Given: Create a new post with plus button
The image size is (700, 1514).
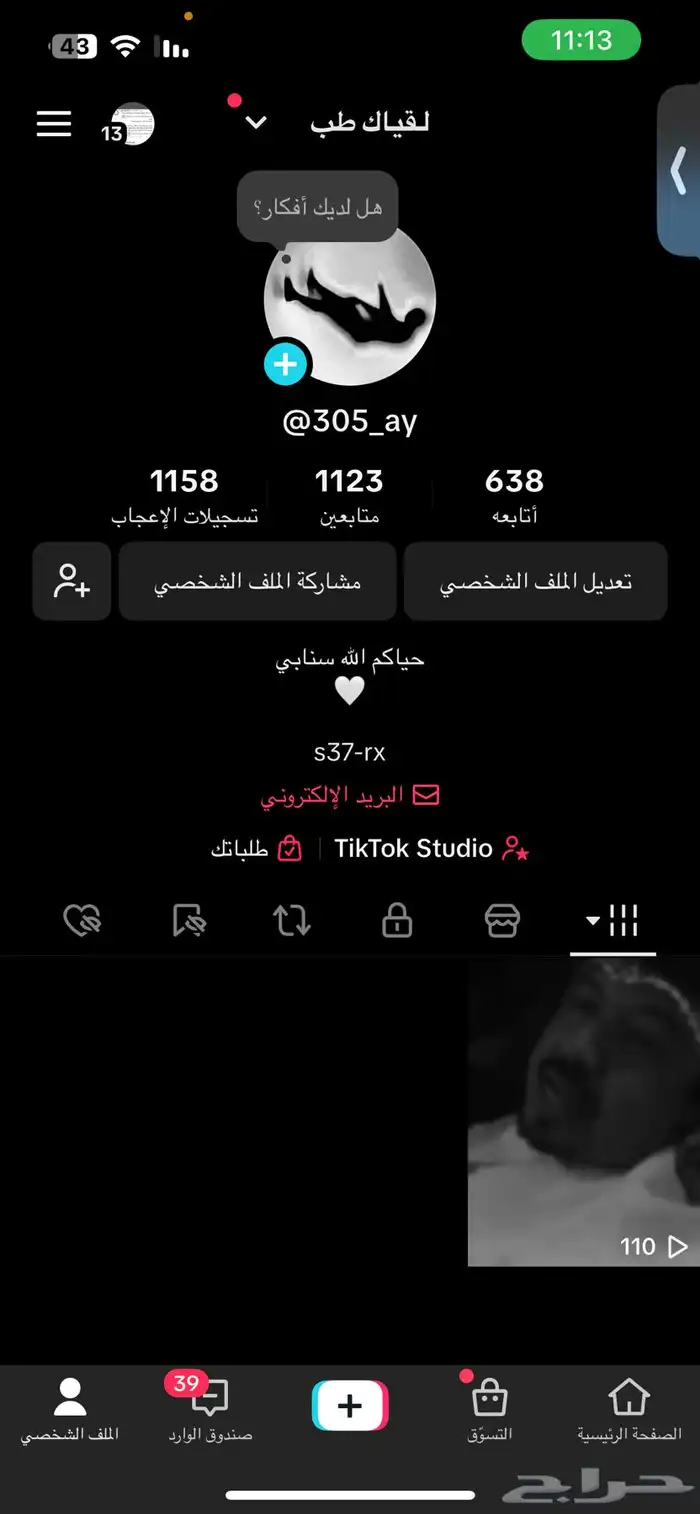Looking at the screenshot, I should pyautogui.click(x=350, y=1406).
